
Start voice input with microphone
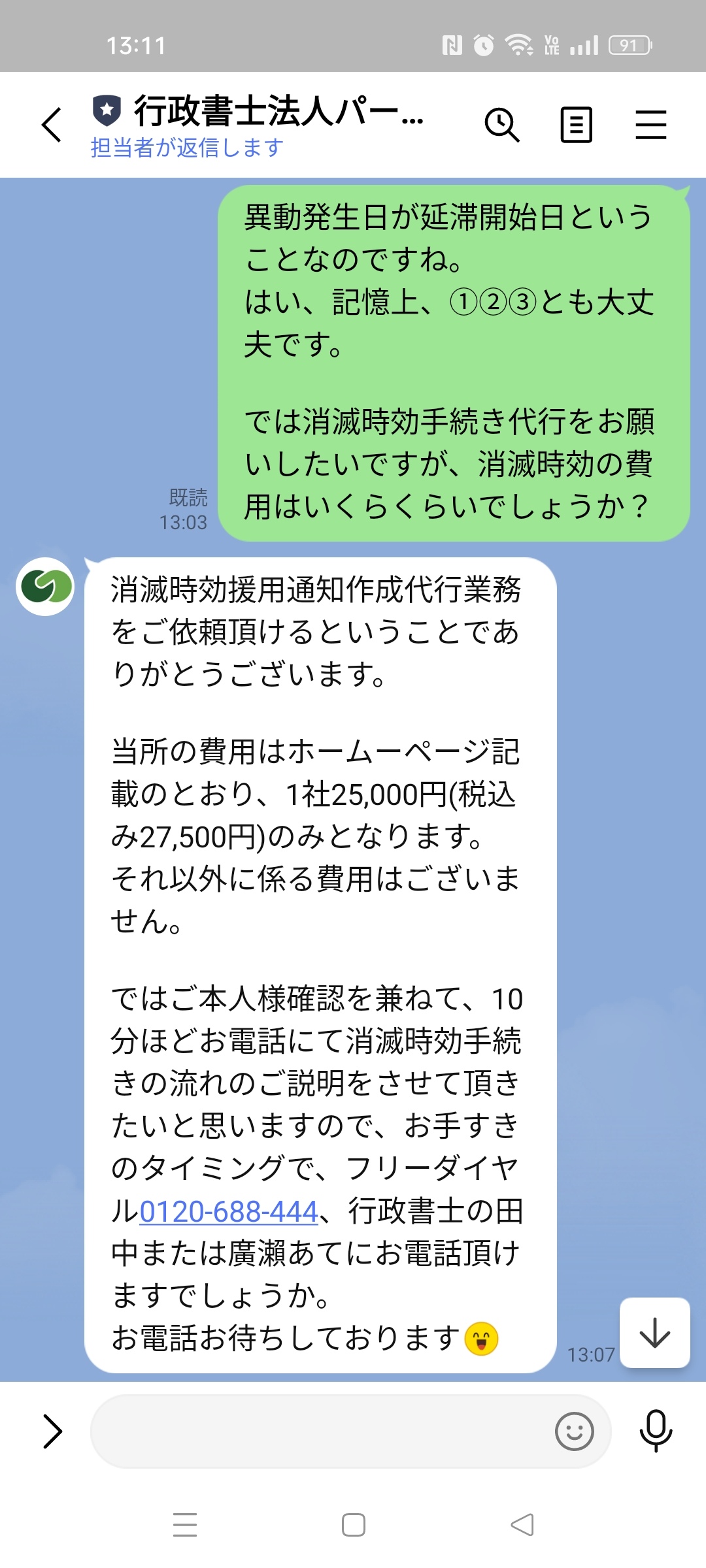click(656, 1431)
